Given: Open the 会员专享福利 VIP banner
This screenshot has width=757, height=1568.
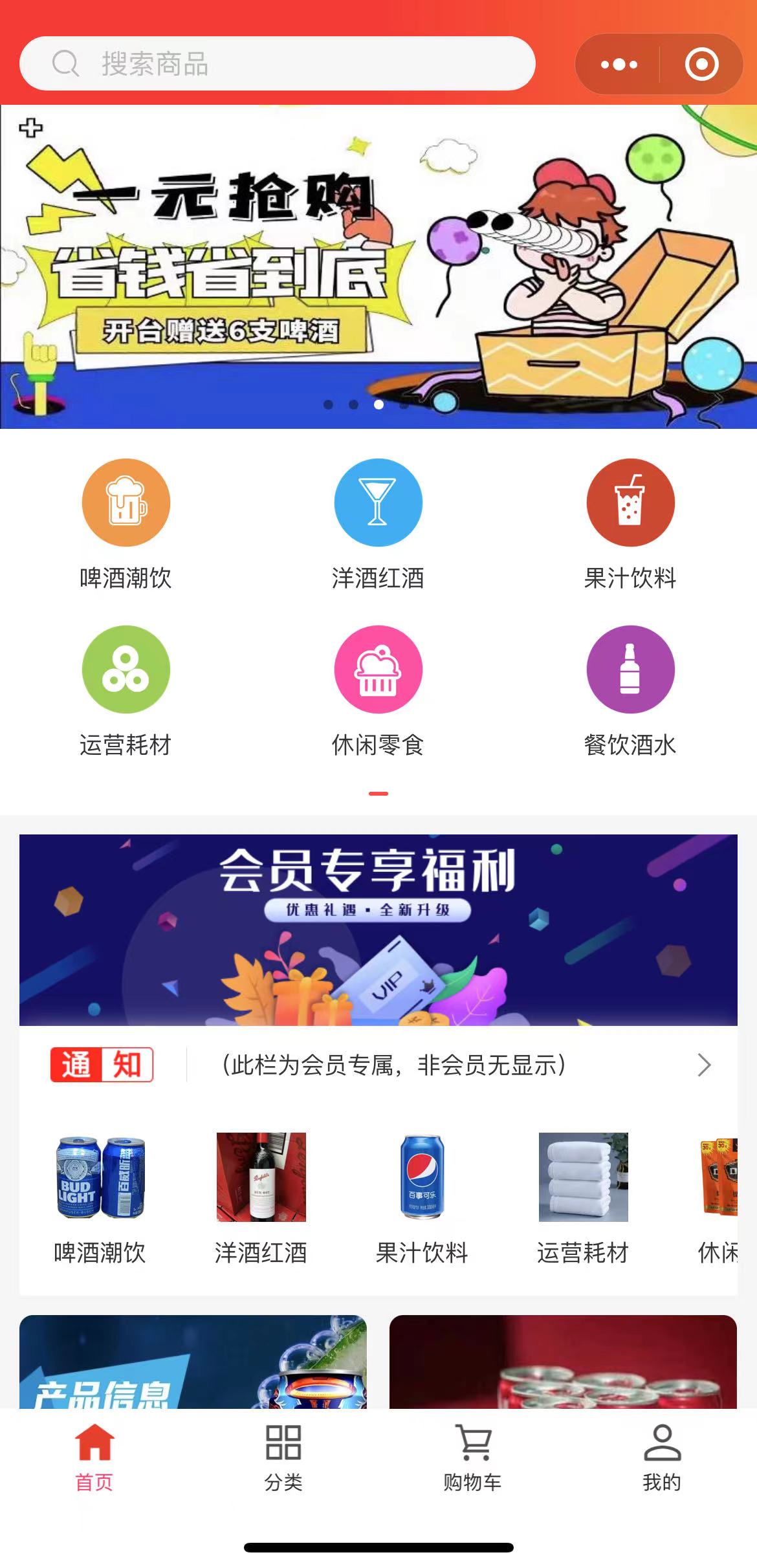Looking at the screenshot, I should pos(378,930).
